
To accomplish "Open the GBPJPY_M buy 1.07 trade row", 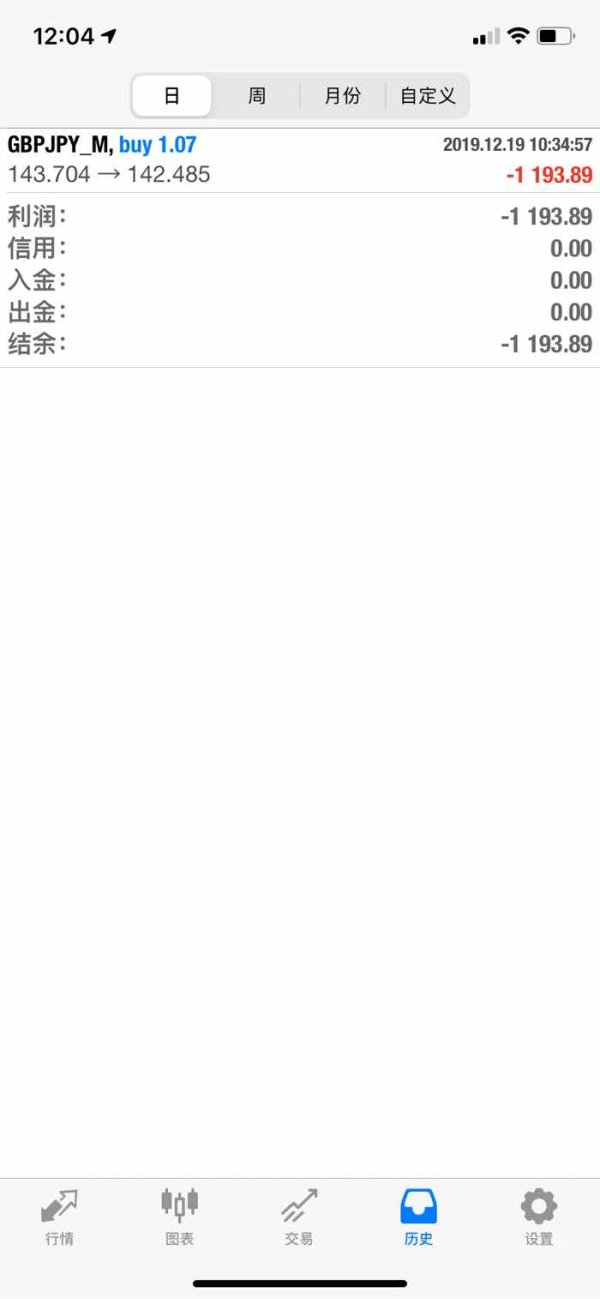I will [x=300, y=160].
